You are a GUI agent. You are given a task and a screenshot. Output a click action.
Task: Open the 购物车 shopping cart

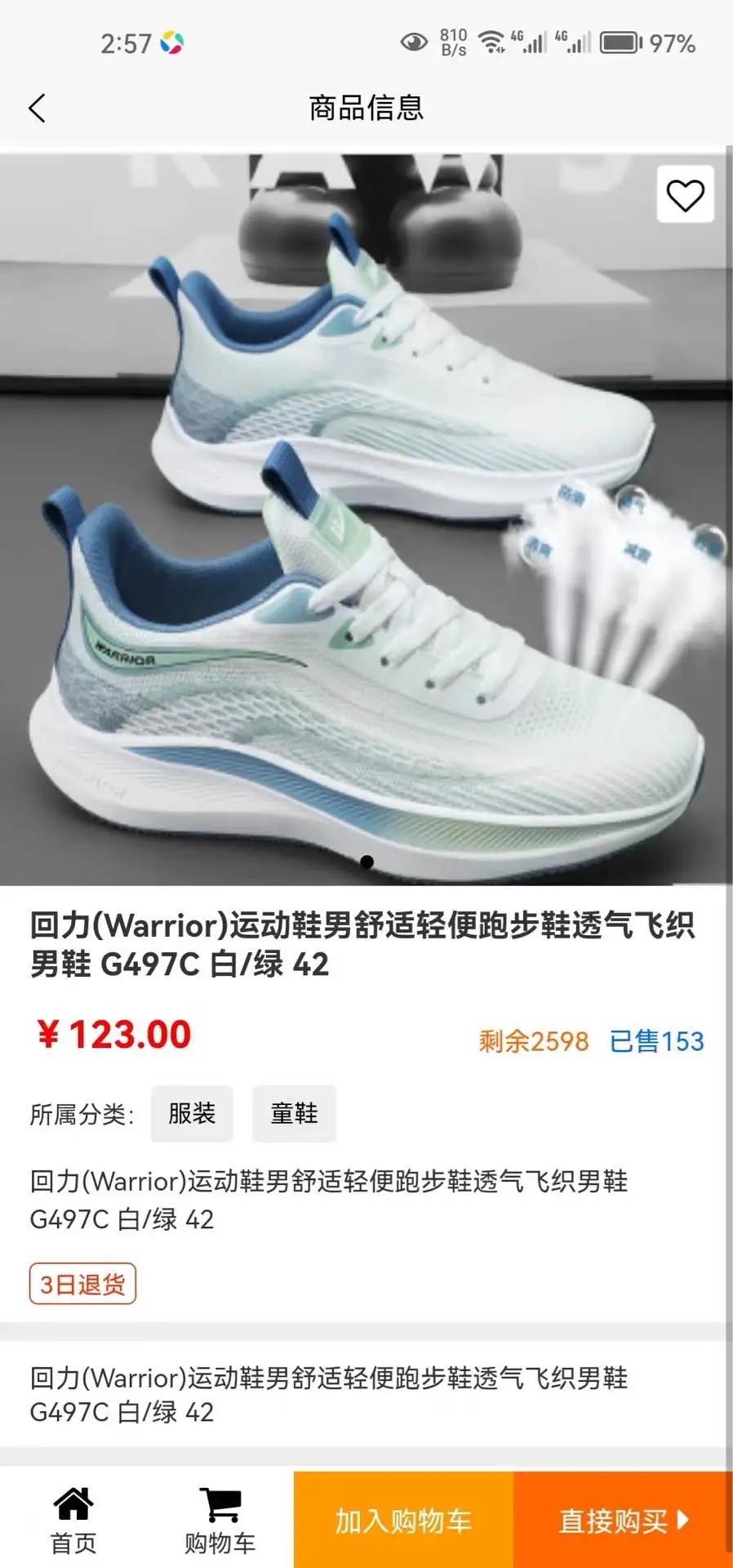pos(220,1520)
